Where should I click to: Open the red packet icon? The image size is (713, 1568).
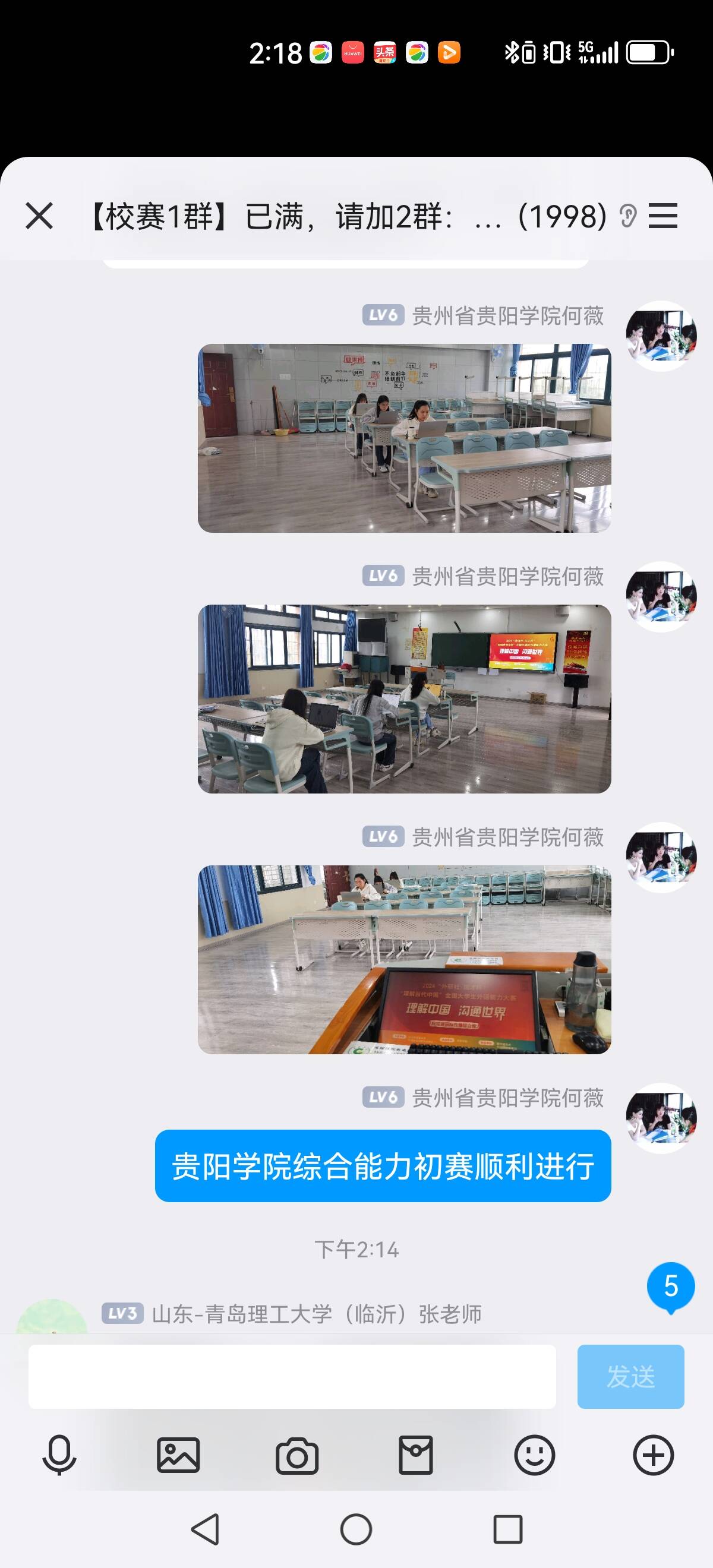click(x=416, y=1455)
